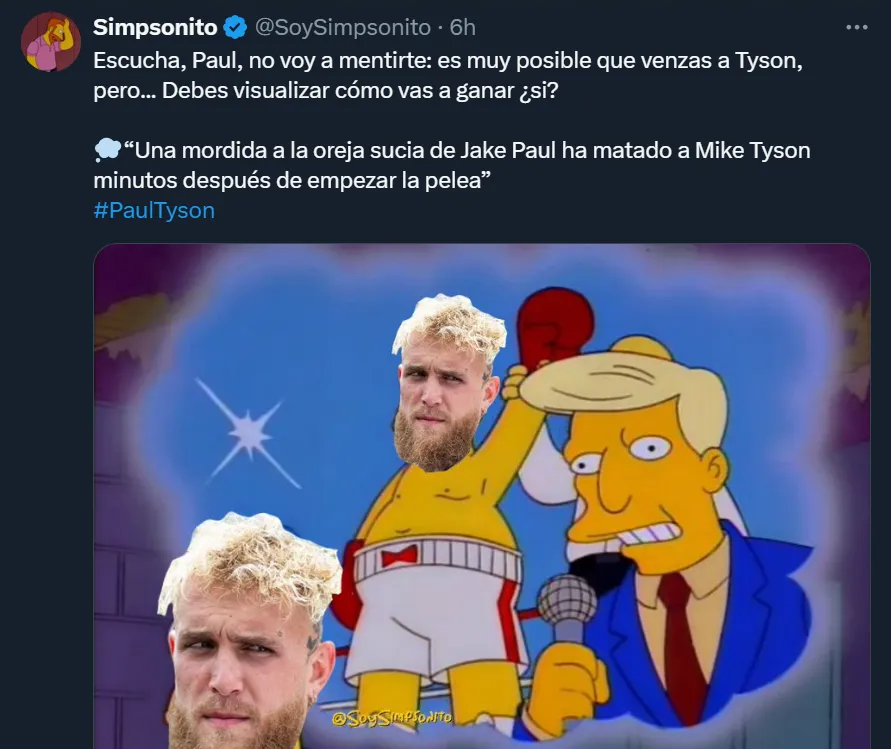Open the #PaulTyson hashtag
The image size is (891, 749).
pos(154,210)
